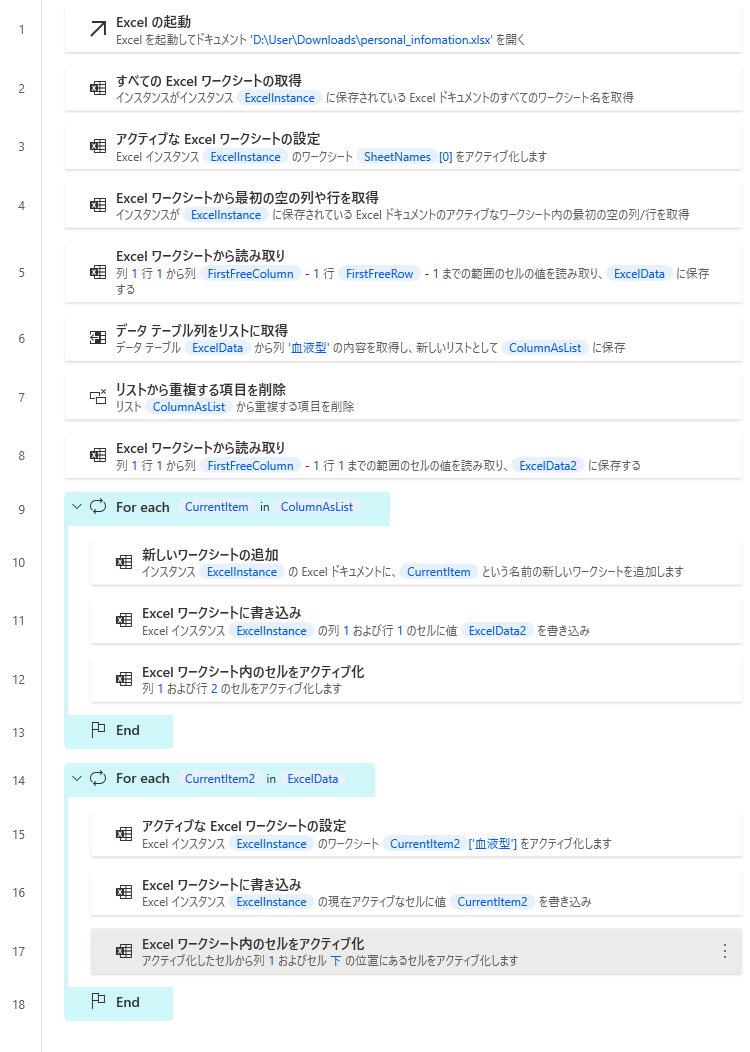Select the write action with value CurrentItem2
Screen dimensions: 750x1052
click(415, 892)
